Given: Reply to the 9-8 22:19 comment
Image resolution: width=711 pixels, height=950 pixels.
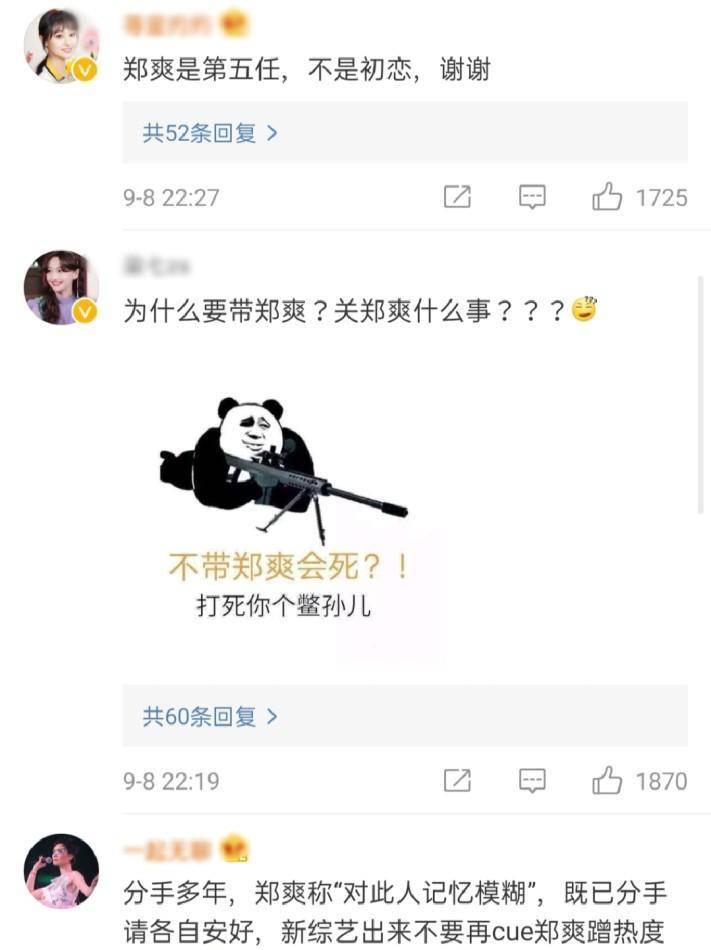Looking at the screenshot, I should click(533, 781).
